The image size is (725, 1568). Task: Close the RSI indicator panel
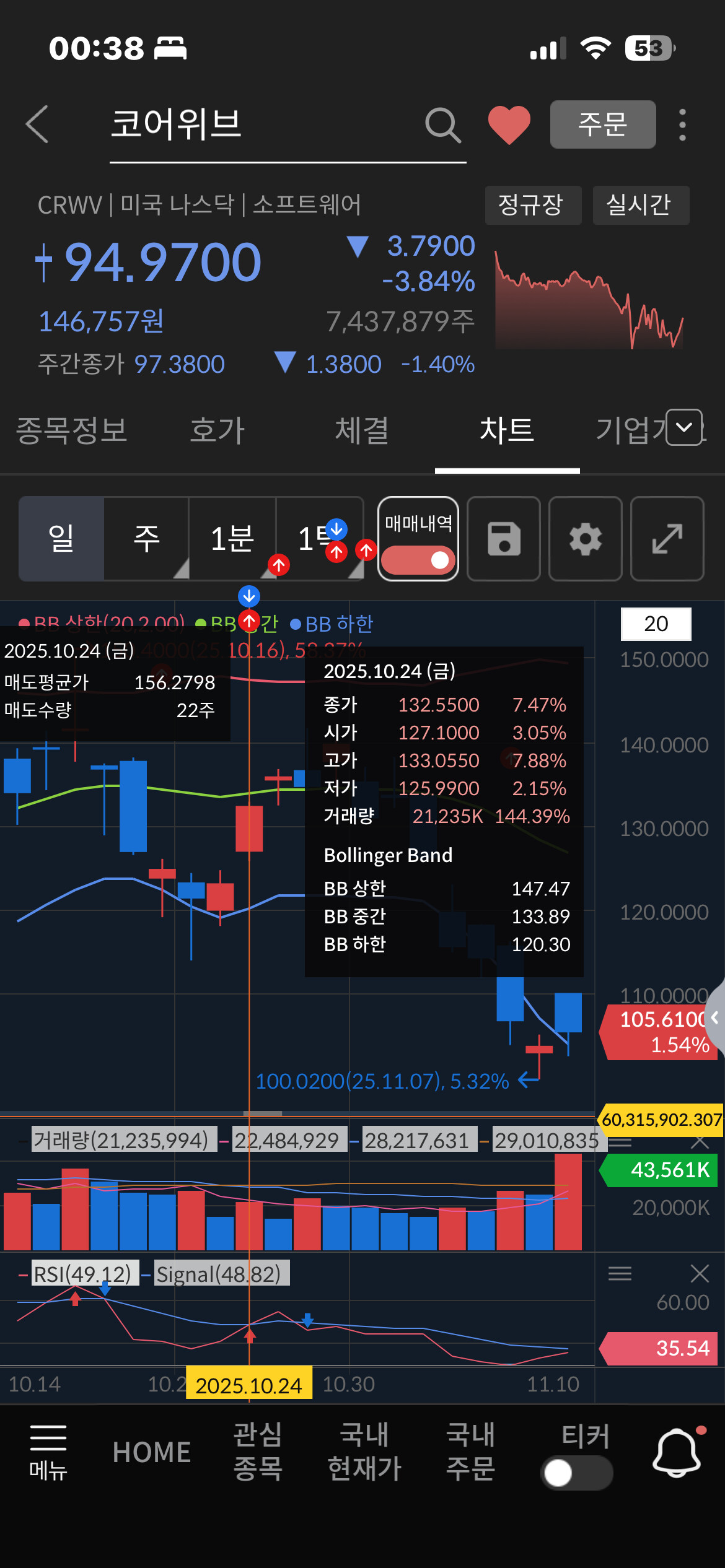coord(700,1274)
